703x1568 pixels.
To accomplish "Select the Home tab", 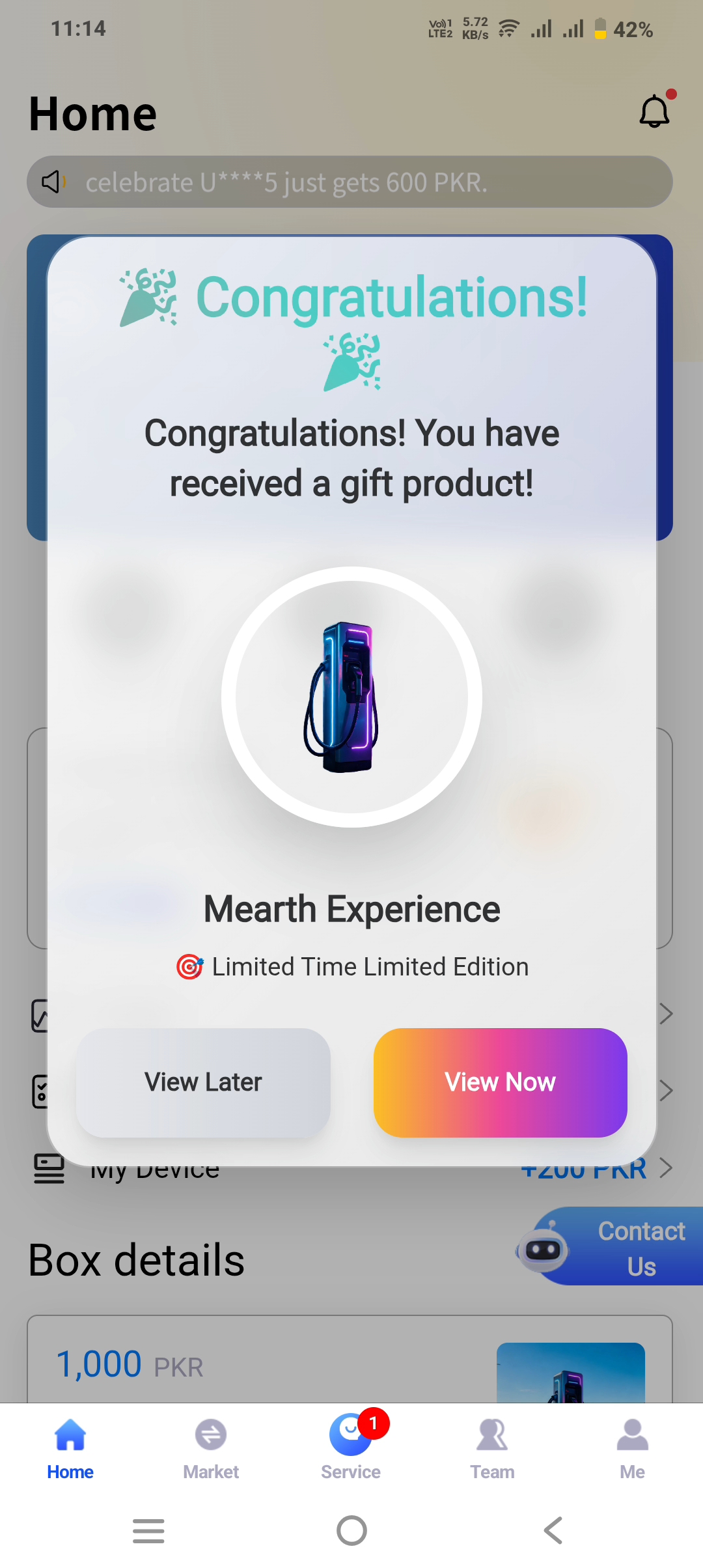I will tap(70, 1446).
